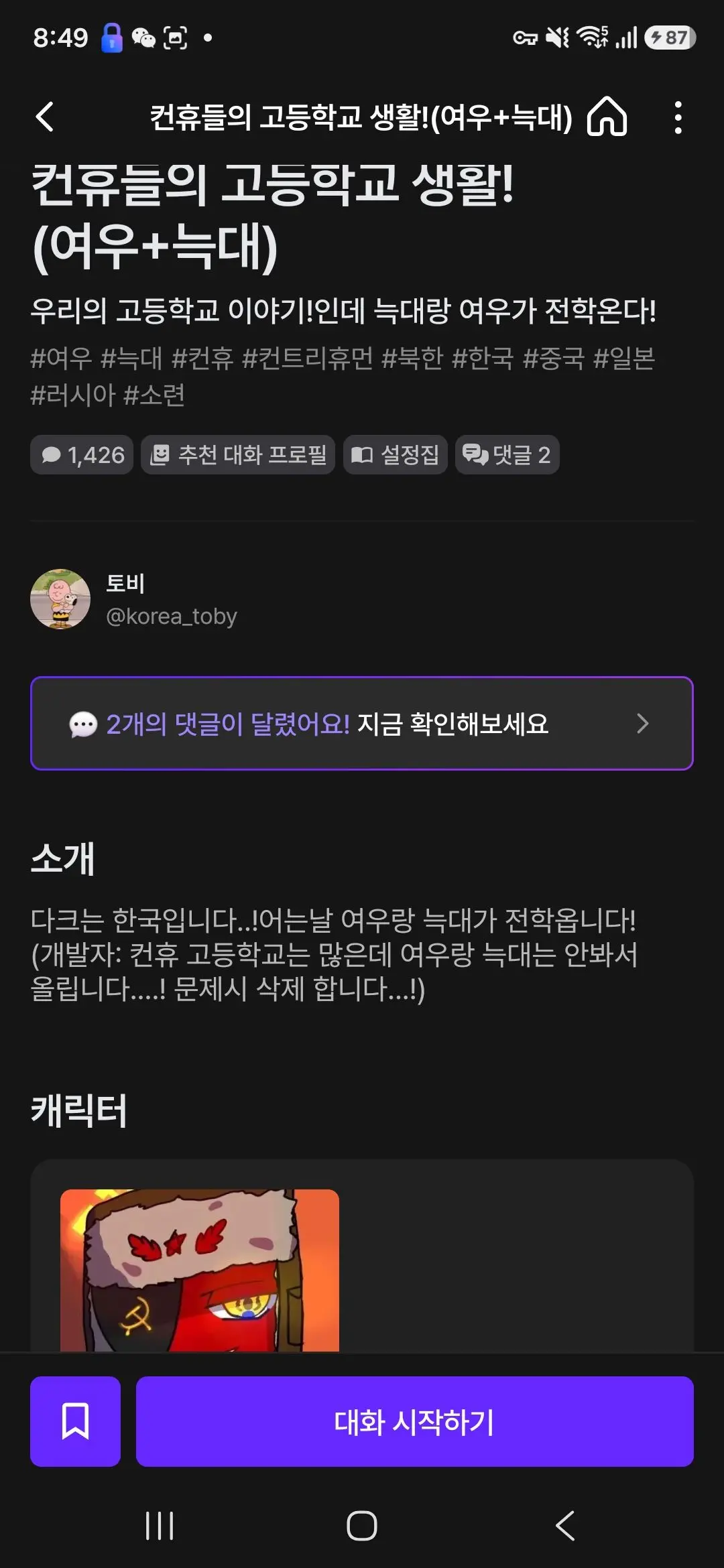This screenshot has width=724, height=1568.
Task: Open the home icon in the header
Action: click(607, 117)
